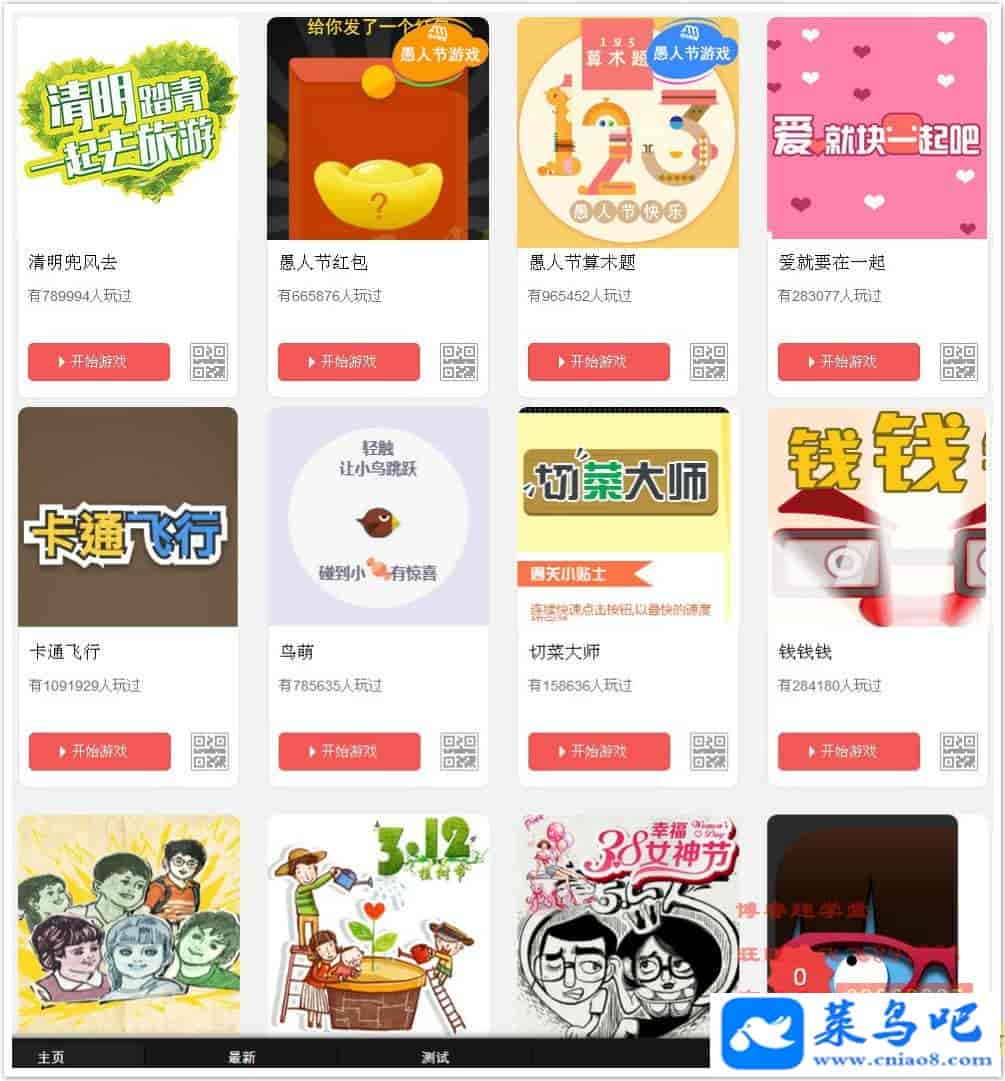Viewport: 1005px width, 1081px height.
Task: Start playing 愚人节算术题
Action: coord(599,362)
